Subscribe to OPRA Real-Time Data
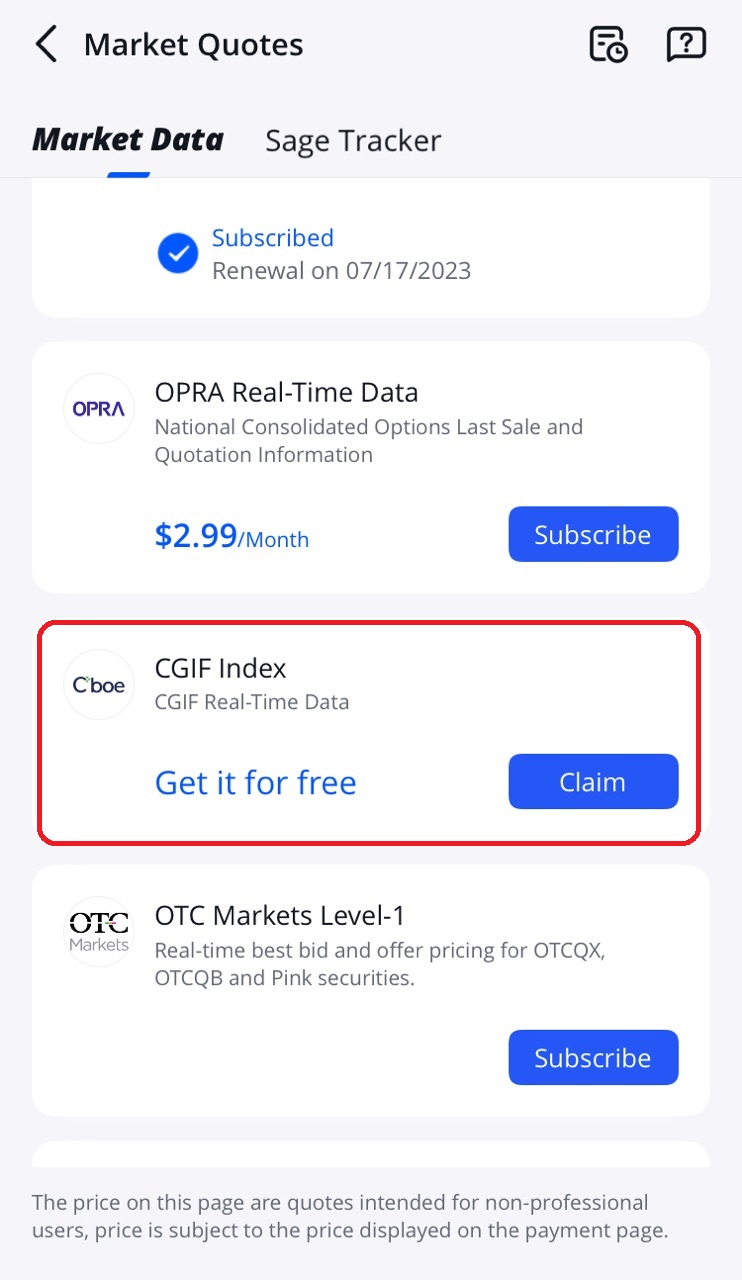Screen dimensions: 742x1280 pyautogui.click(x=593, y=534)
